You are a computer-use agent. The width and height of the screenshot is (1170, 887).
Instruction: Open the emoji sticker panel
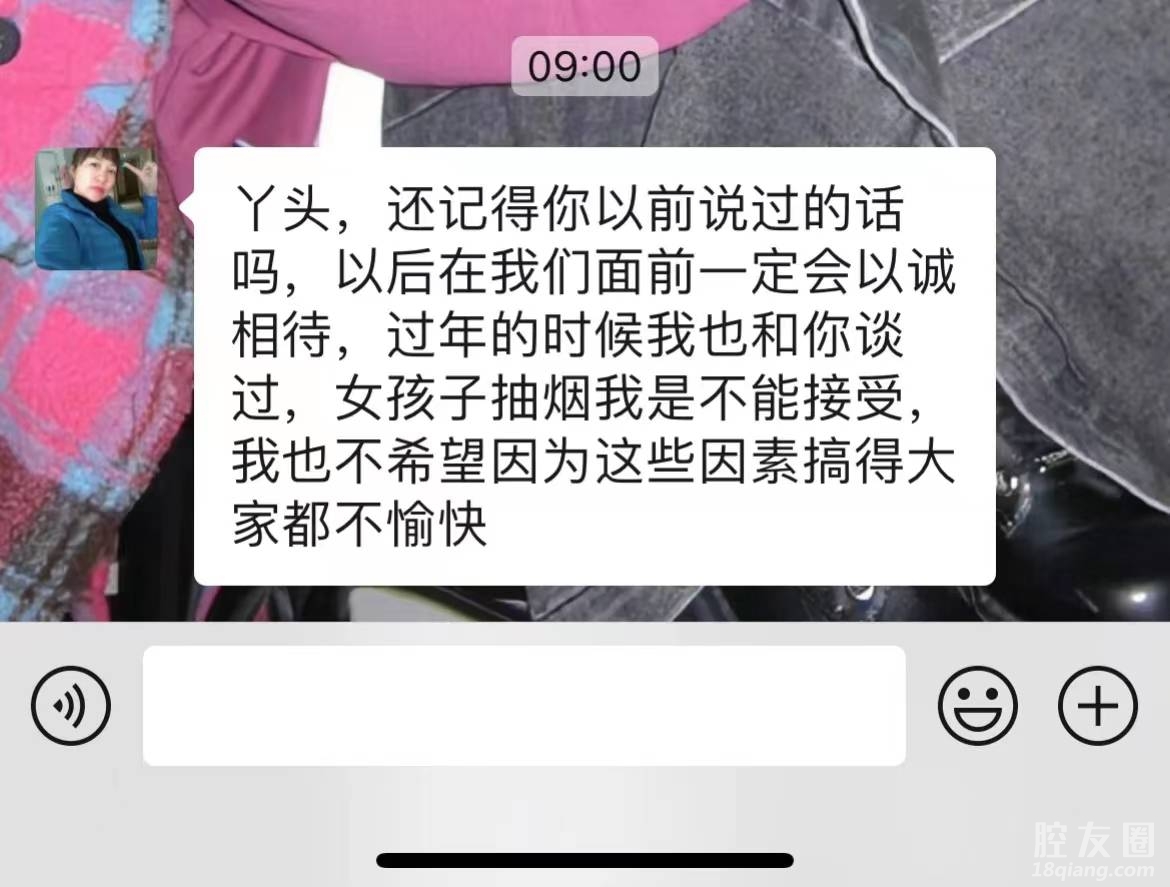coord(977,706)
